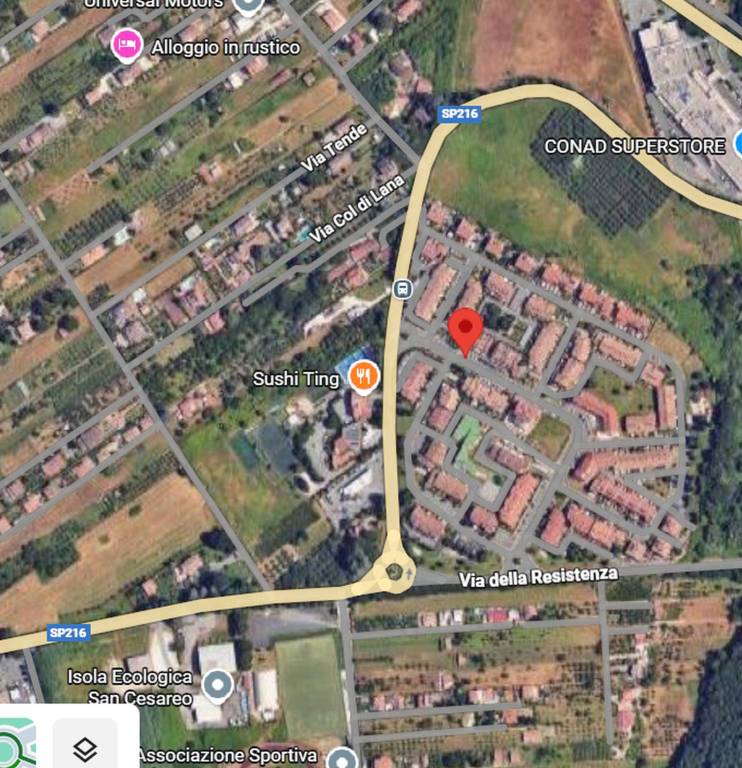Select the Alloggio in rustico lodging marker
742x768 pixels.
[125, 44]
